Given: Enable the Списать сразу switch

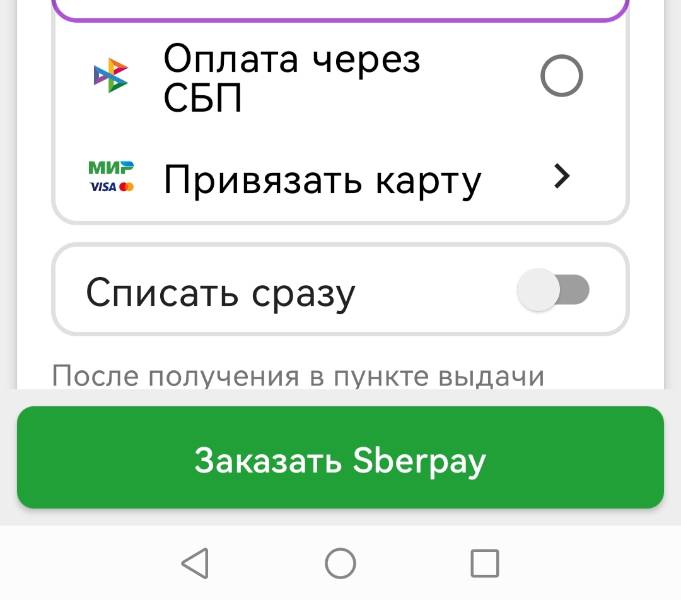Looking at the screenshot, I should point(553,291).
